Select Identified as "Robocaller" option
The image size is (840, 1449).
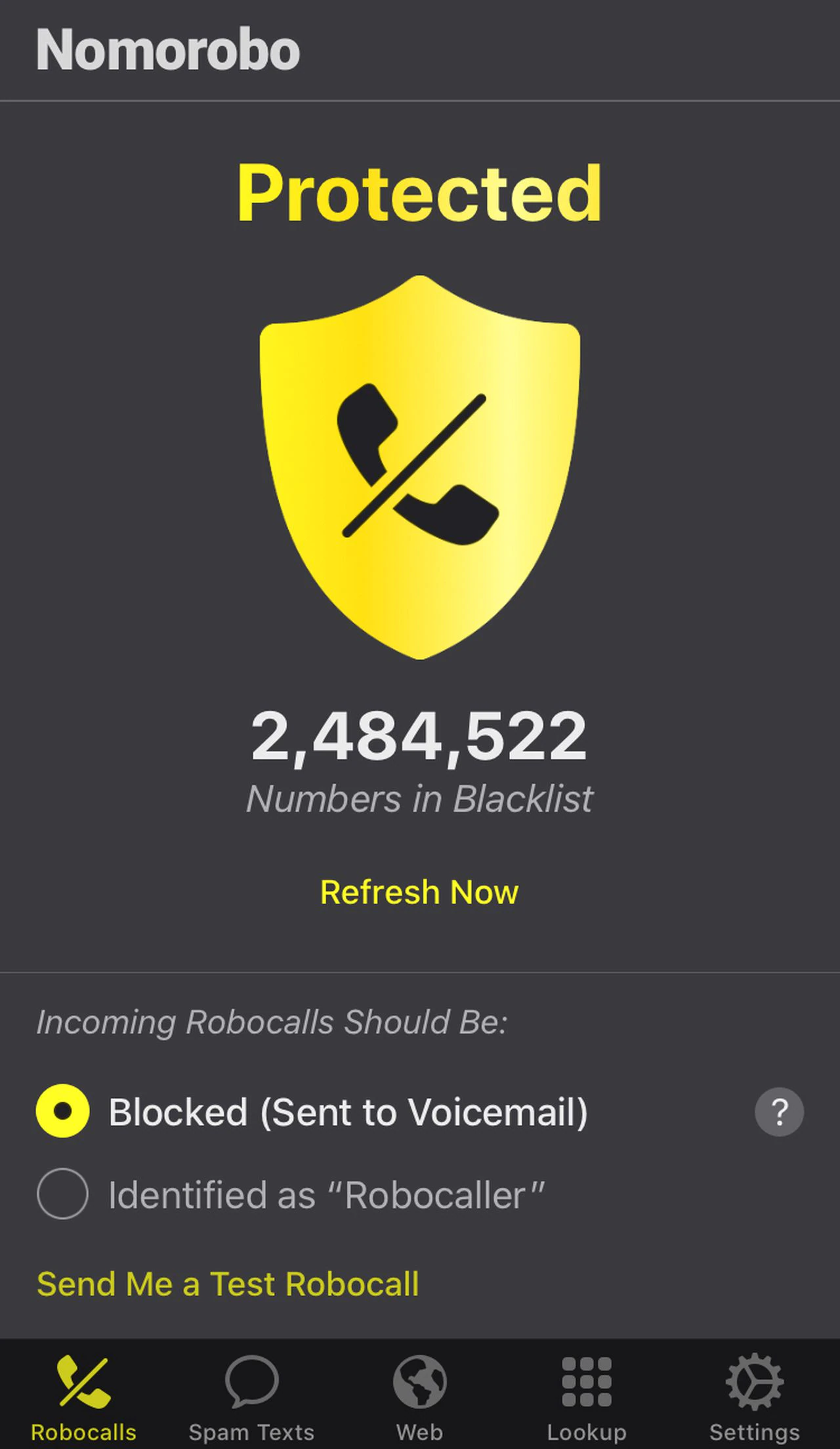pos(62,1194)
